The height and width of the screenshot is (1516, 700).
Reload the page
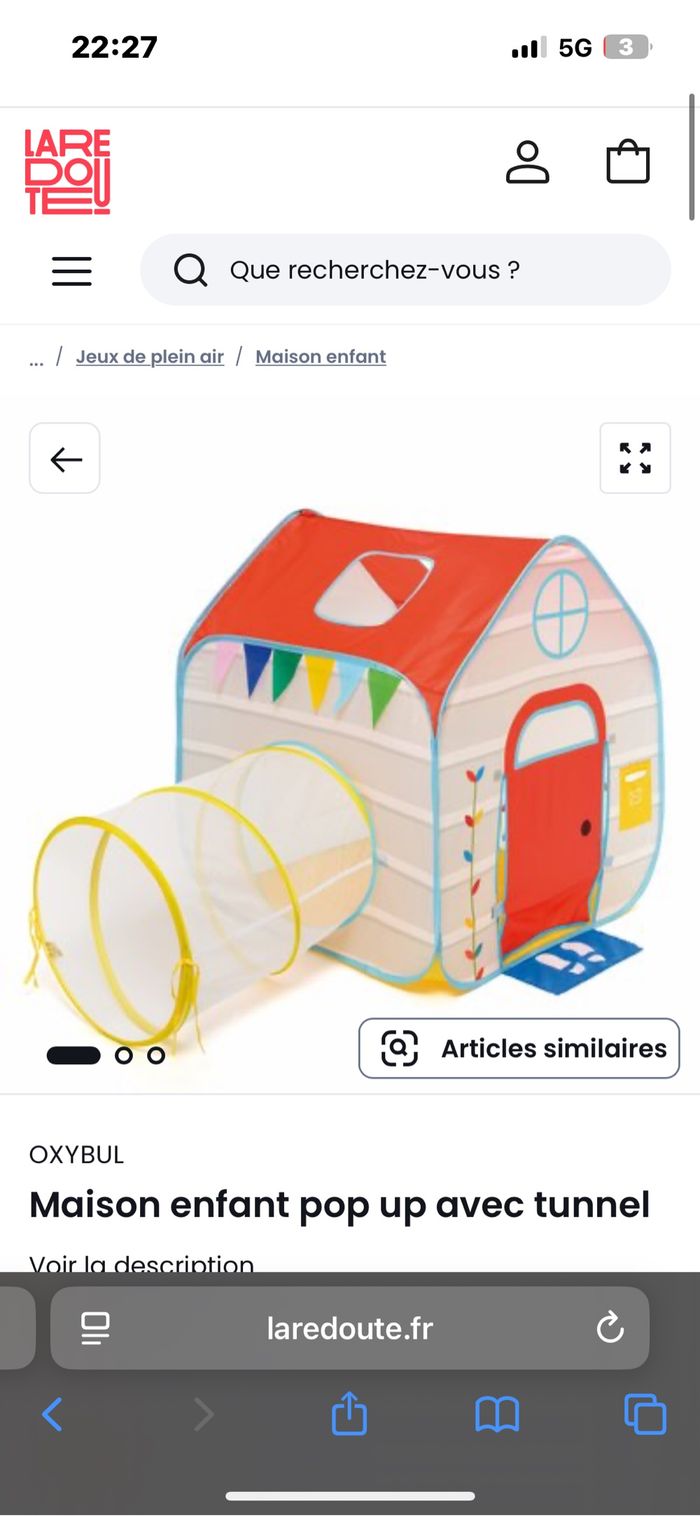coord(609,1328)
